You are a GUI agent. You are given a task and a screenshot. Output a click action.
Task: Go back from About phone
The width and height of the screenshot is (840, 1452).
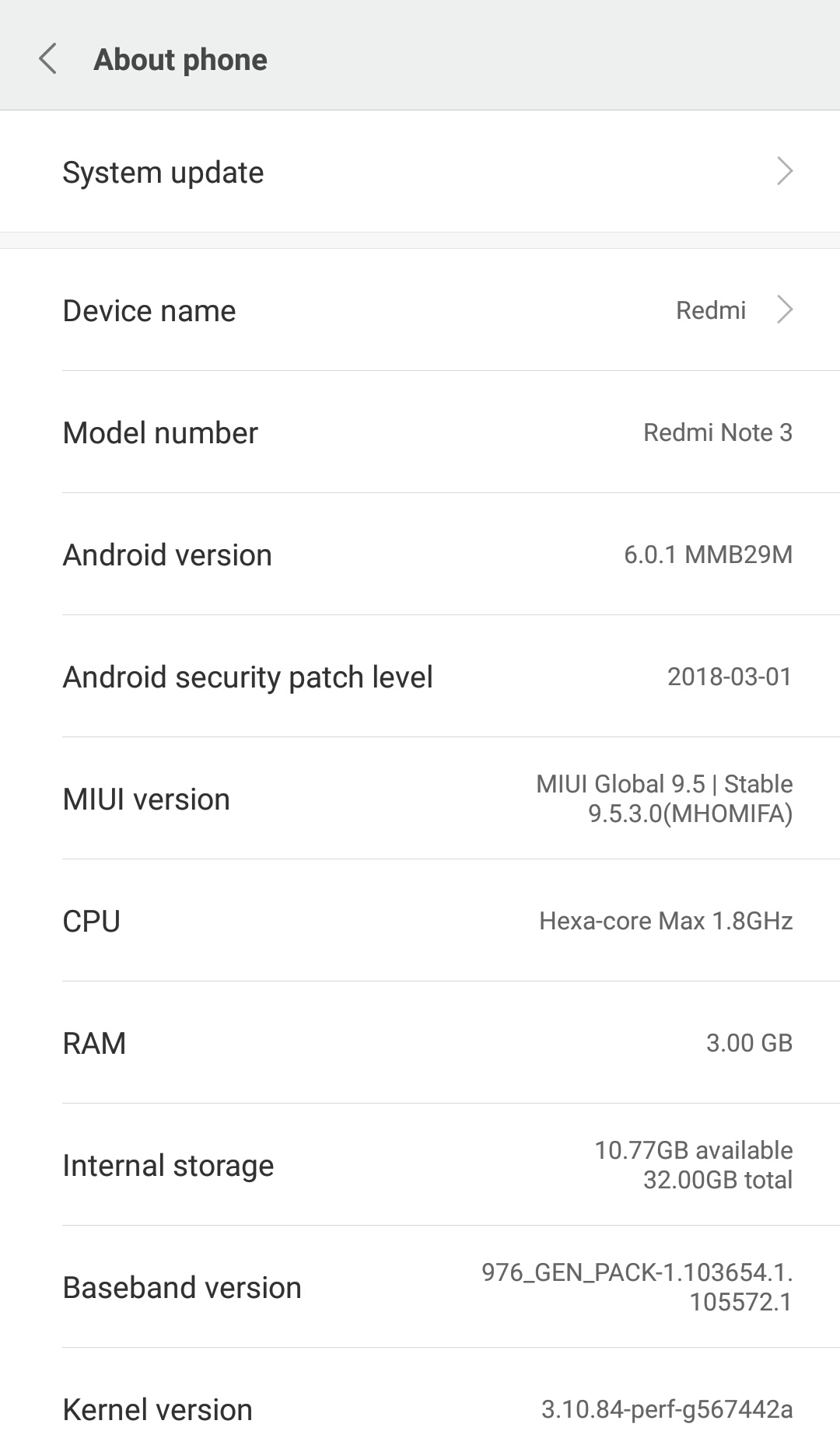pos(48,59)
